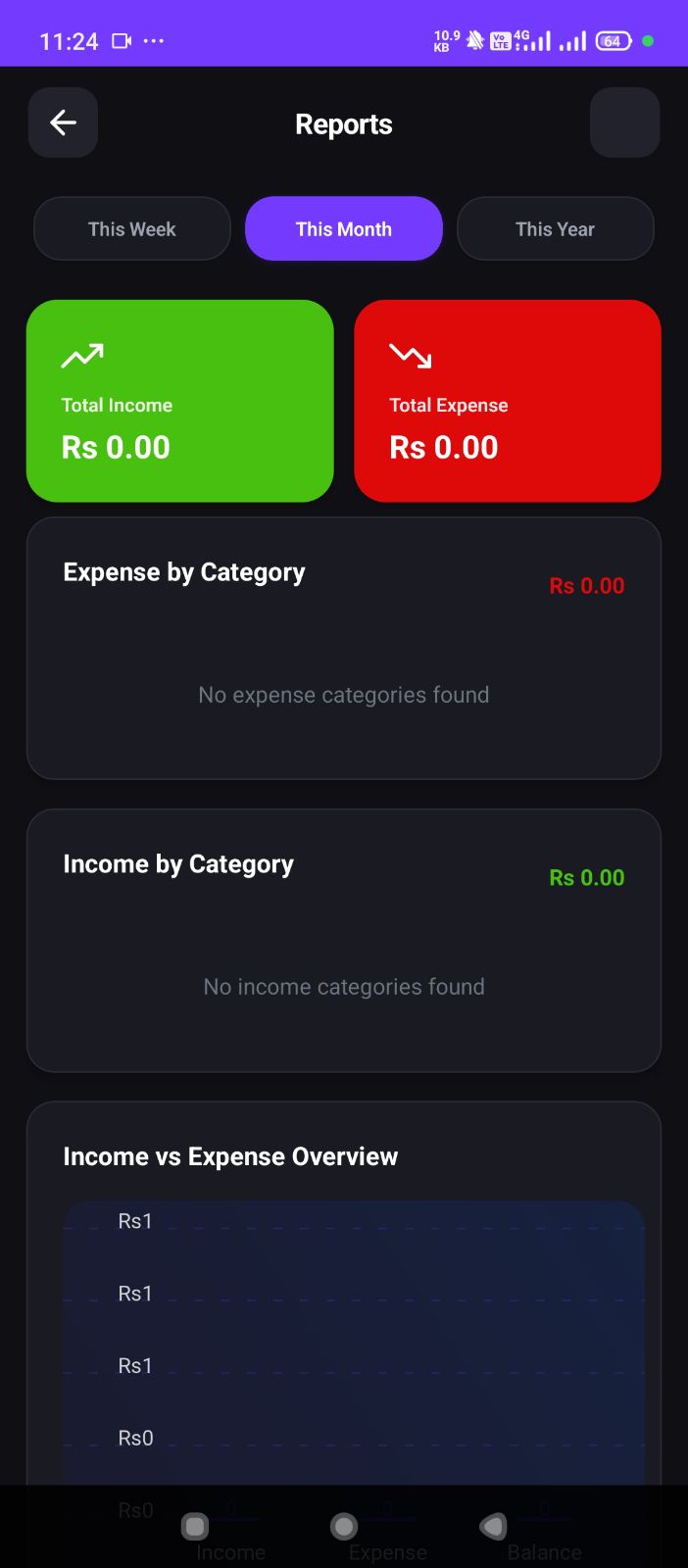Switch to This Year filter

pyautogui.click(x=555, y=229)
